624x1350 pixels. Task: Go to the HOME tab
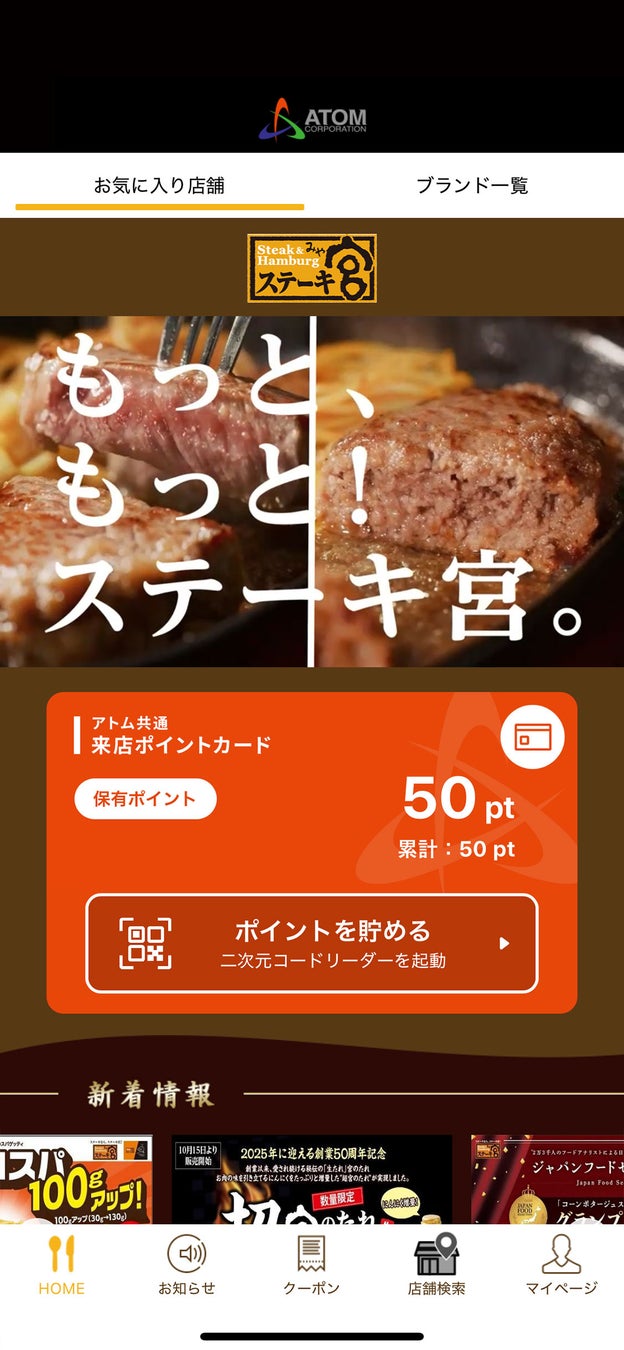tap(62, 1266)
